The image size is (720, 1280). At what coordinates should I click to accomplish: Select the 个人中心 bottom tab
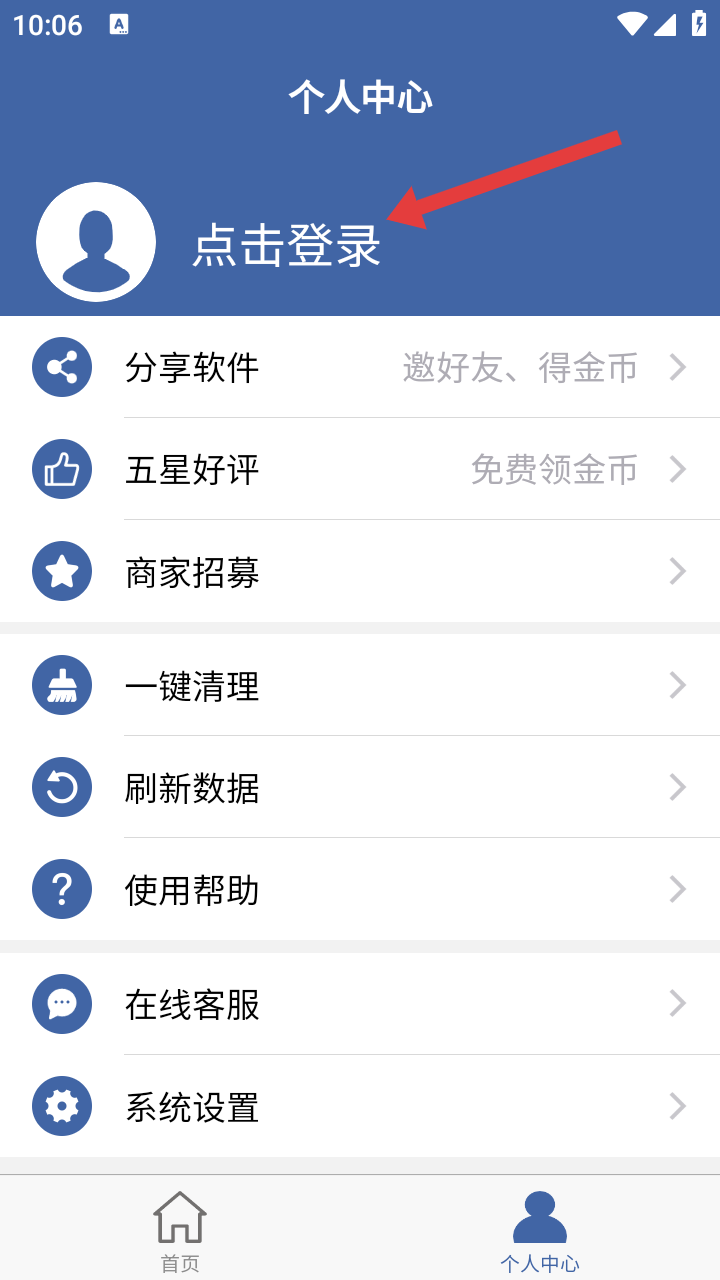click(x=540, y=1230)
